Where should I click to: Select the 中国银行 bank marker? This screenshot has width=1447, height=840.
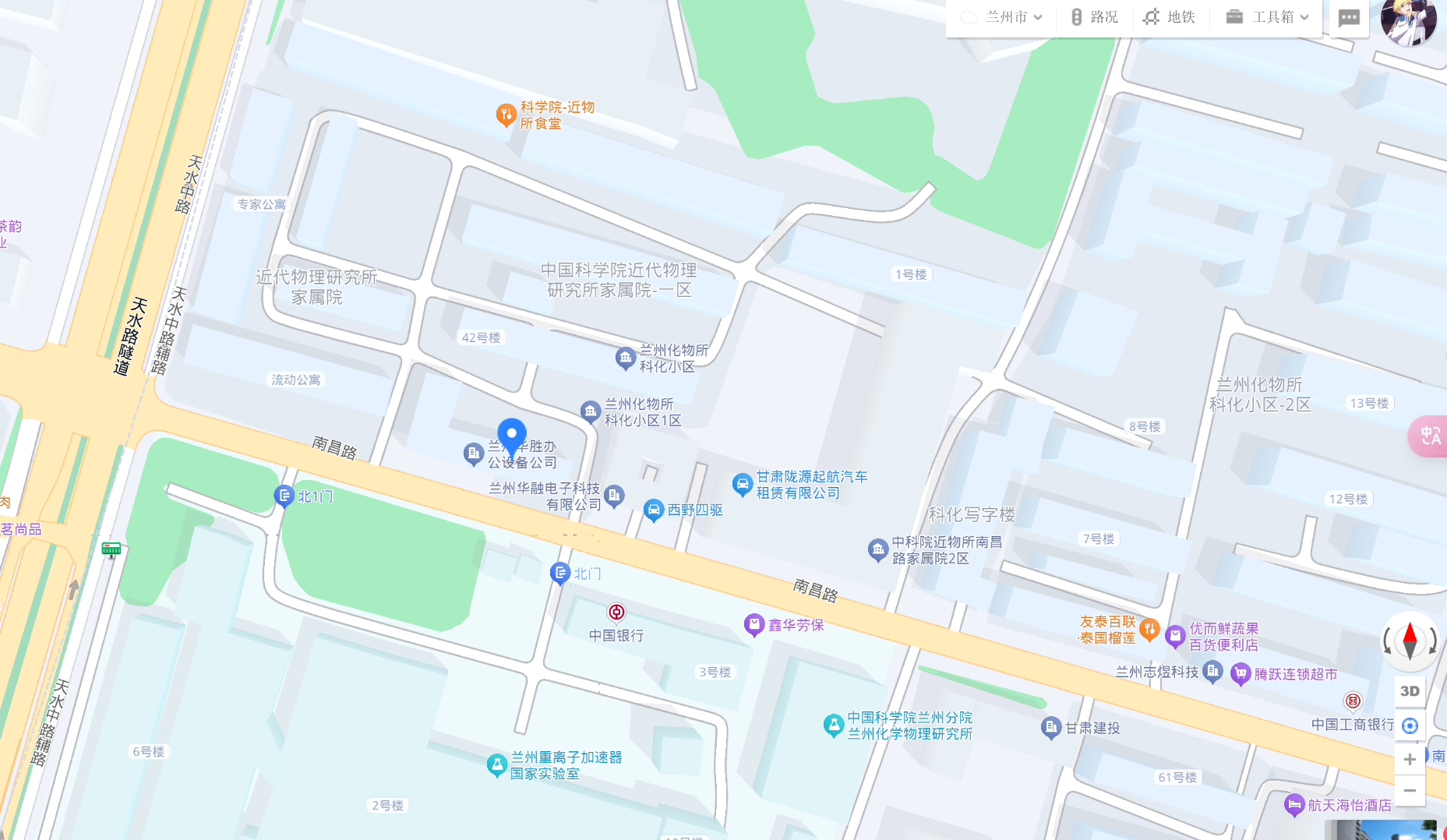pyautogui.click(x=616, y=612)
